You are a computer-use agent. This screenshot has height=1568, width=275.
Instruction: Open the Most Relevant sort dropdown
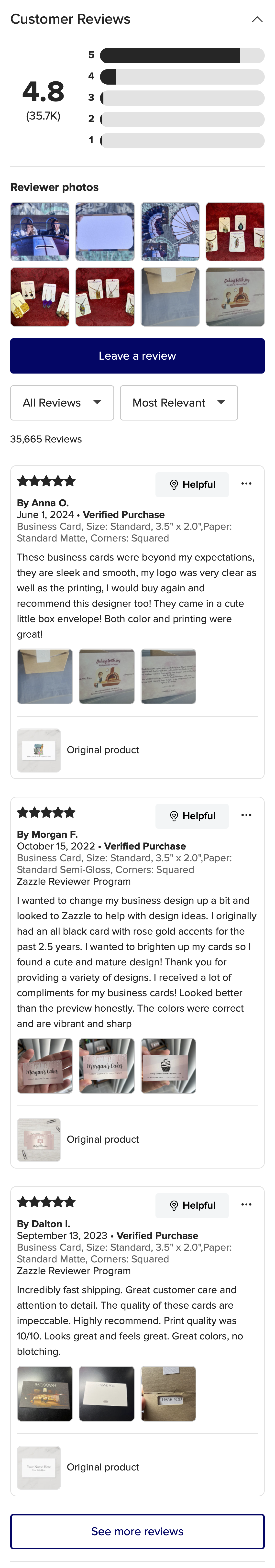179,403
